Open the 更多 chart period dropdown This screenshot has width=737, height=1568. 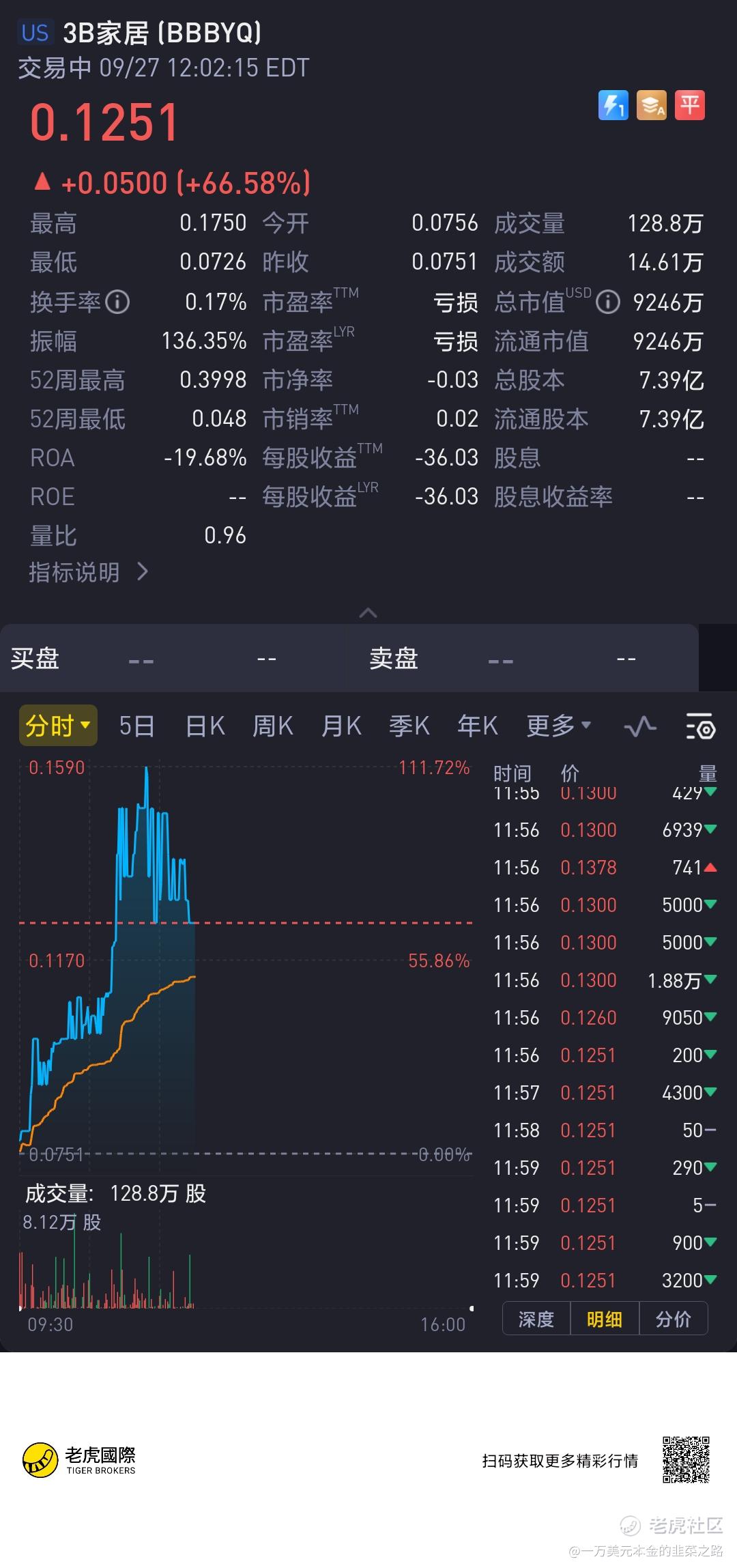[558, 726]
